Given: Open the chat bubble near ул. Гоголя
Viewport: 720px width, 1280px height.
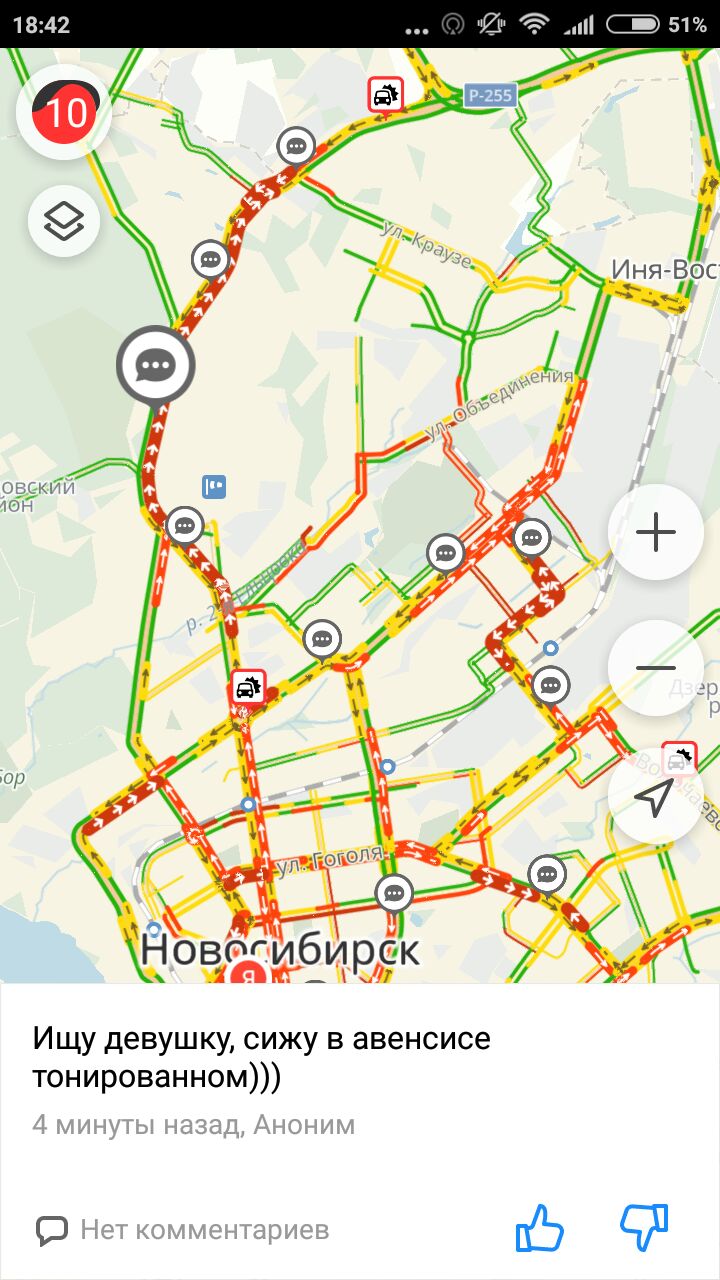Looking at the screenshot, I should (x=394, y=893).
